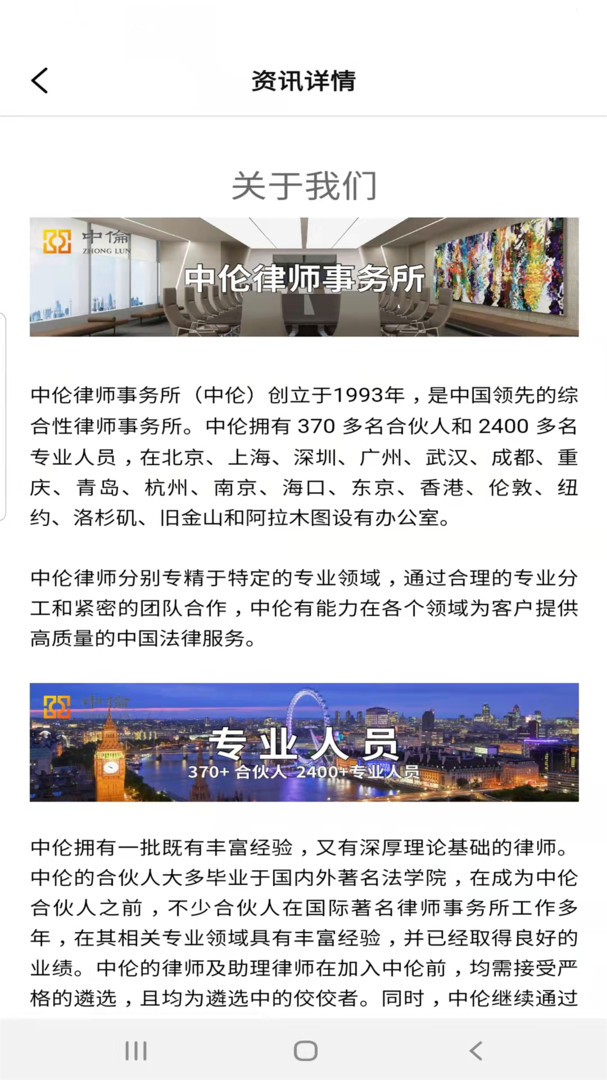Tap the system home button
Viewport: 607px width, 1080px height.
[x=305, y=1050]
